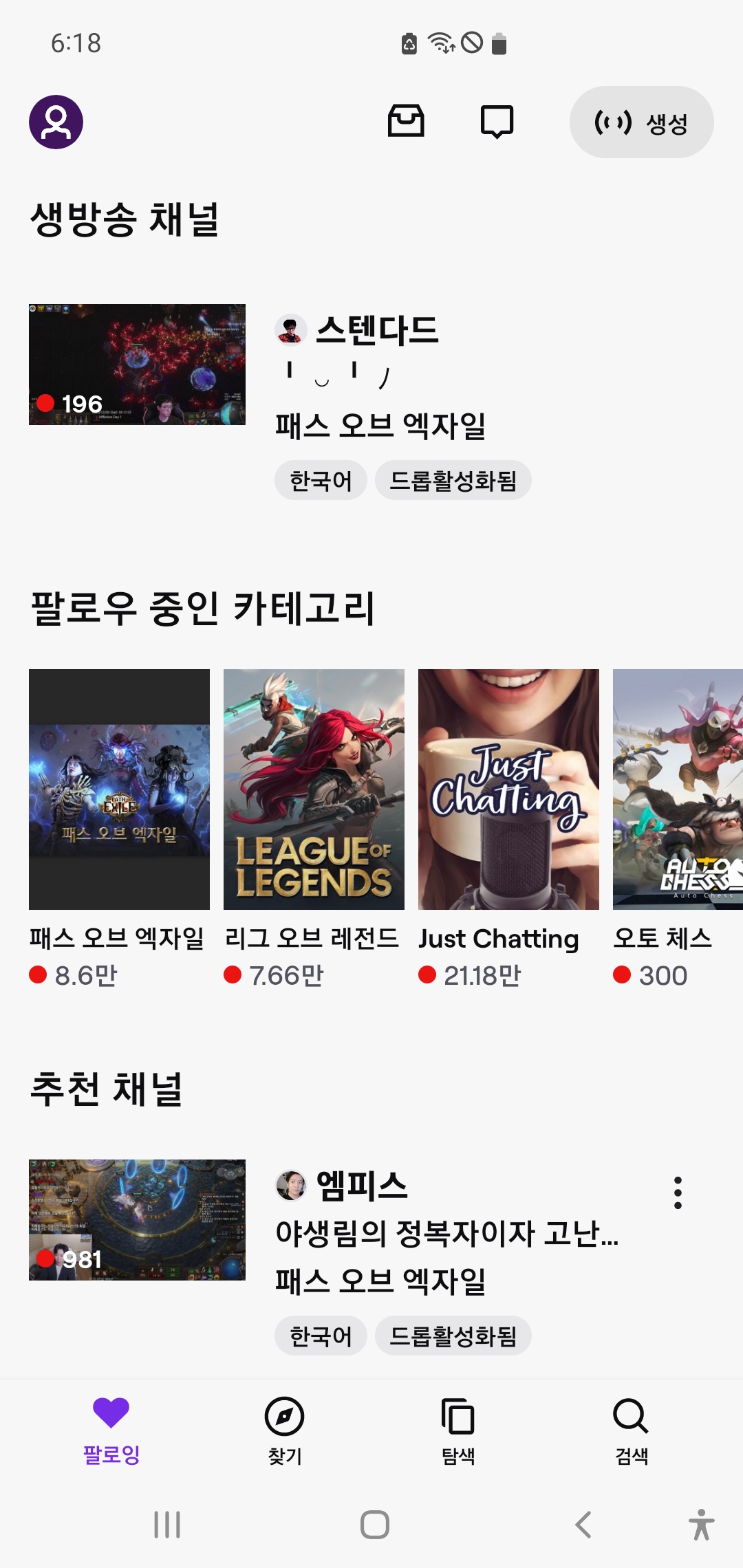Open more options for 엠피스 channel
The image size is (743, 1568).
click(x=678, y=1193)
